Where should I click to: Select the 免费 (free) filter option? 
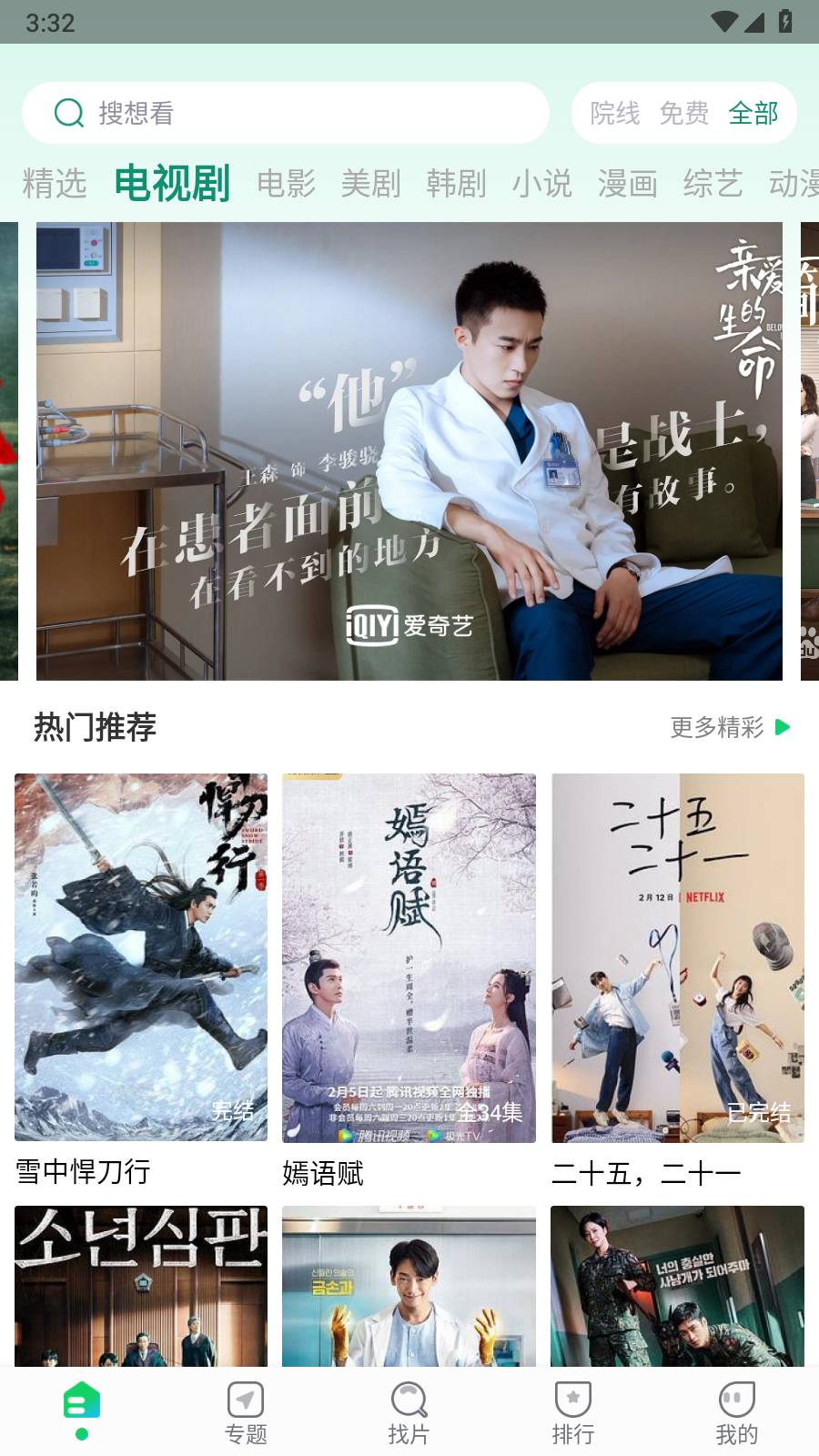tap(683, 113)
